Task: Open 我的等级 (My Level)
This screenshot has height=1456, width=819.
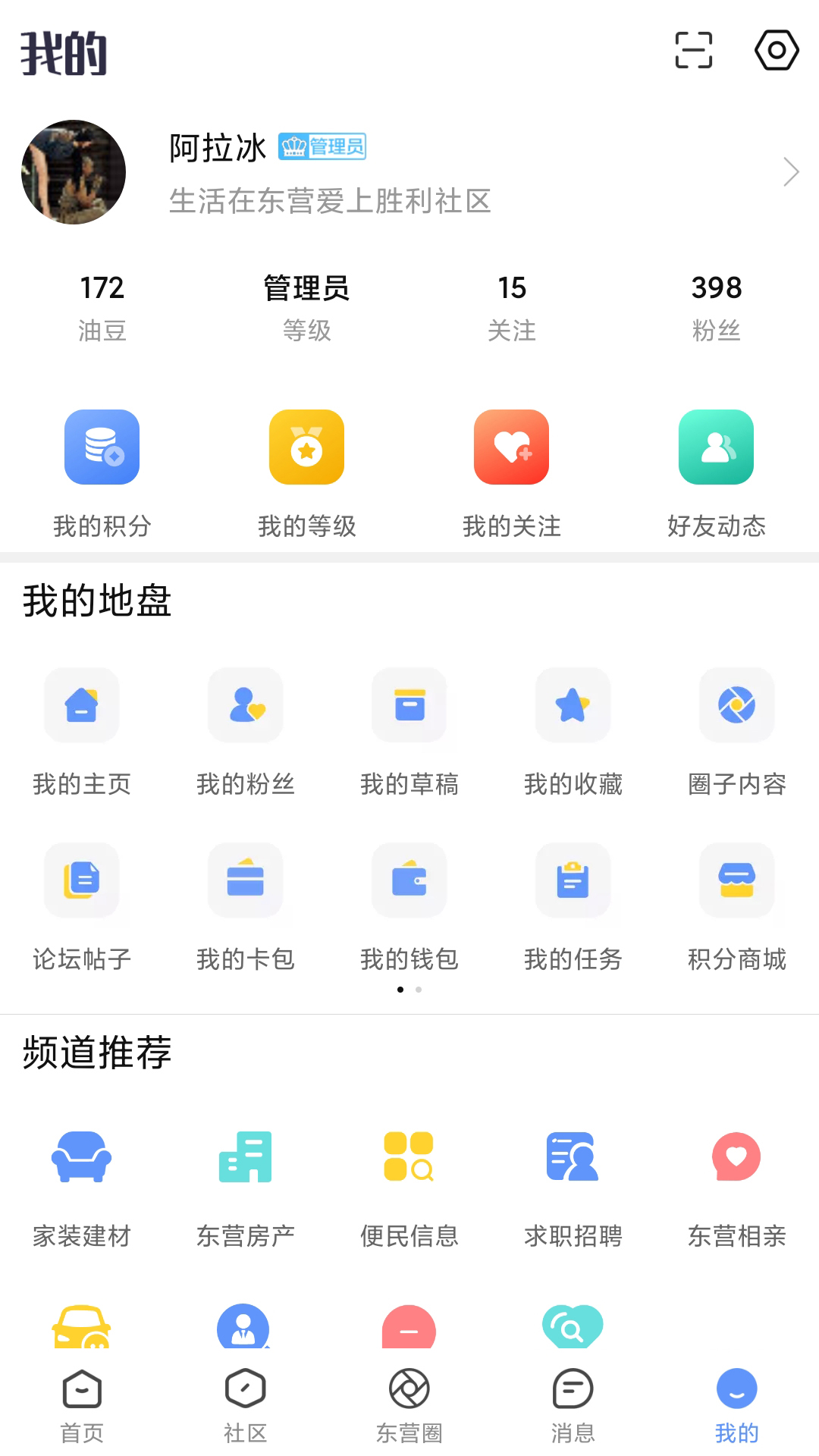Action: 306,470
